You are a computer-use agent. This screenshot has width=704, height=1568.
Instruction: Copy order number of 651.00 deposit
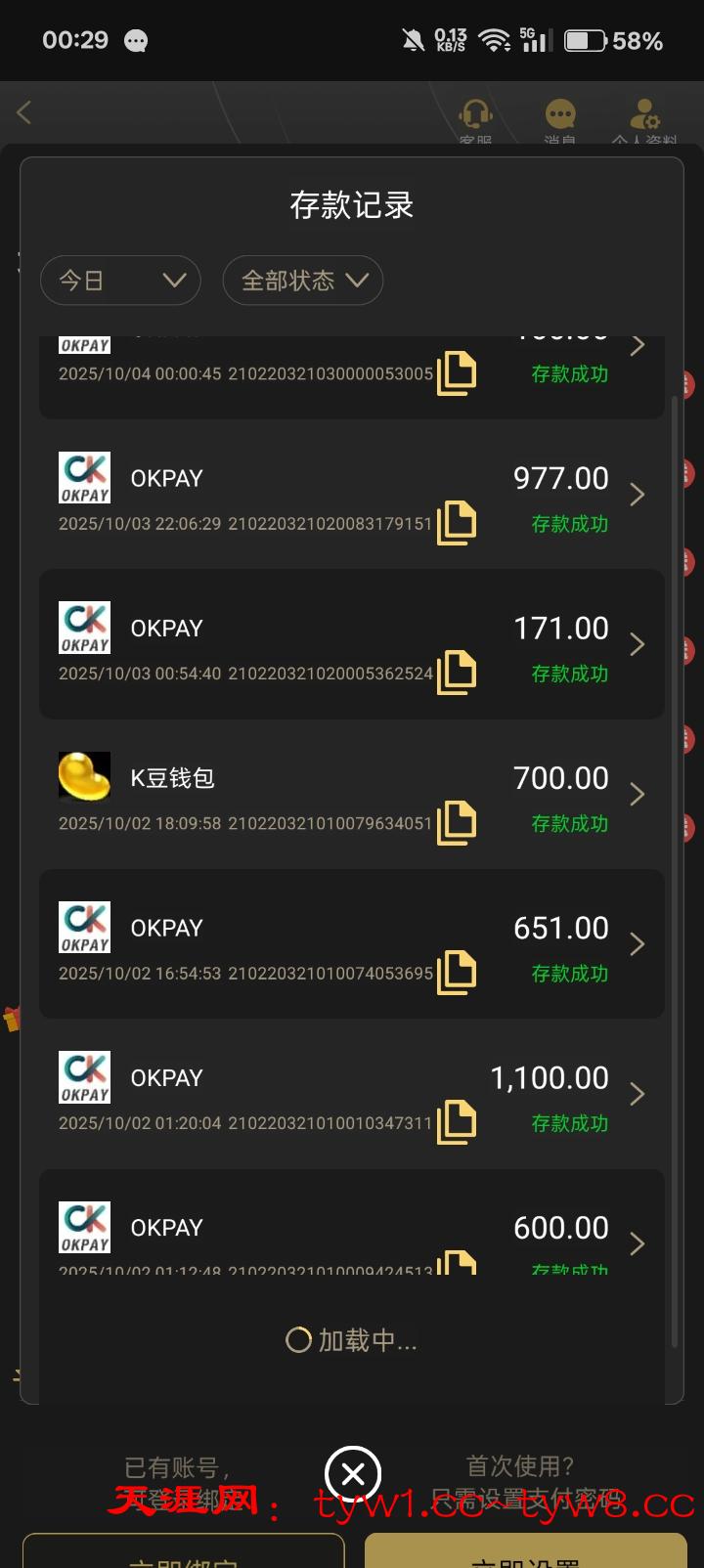pyautogui.click(x=457, y=973)
